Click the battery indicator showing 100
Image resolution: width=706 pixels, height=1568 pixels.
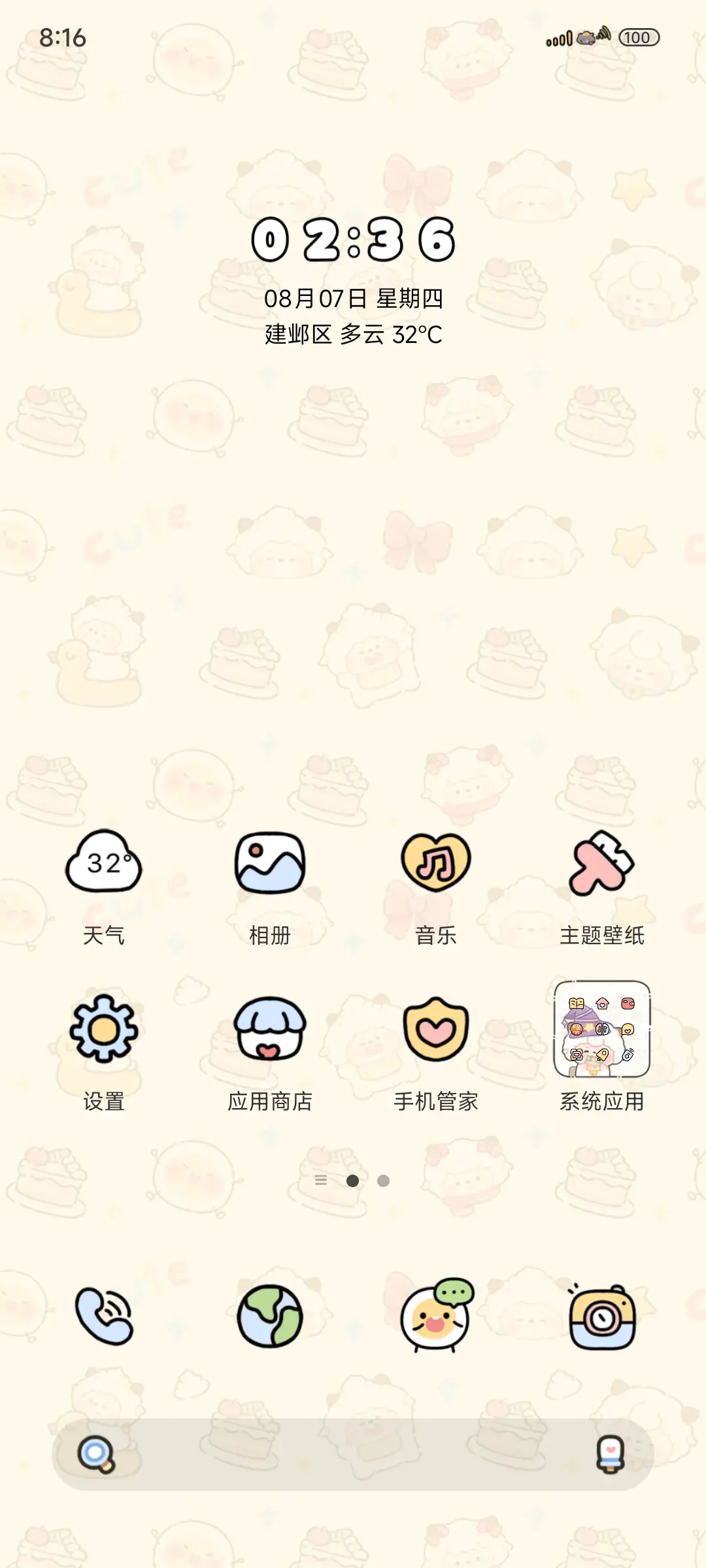639,39
